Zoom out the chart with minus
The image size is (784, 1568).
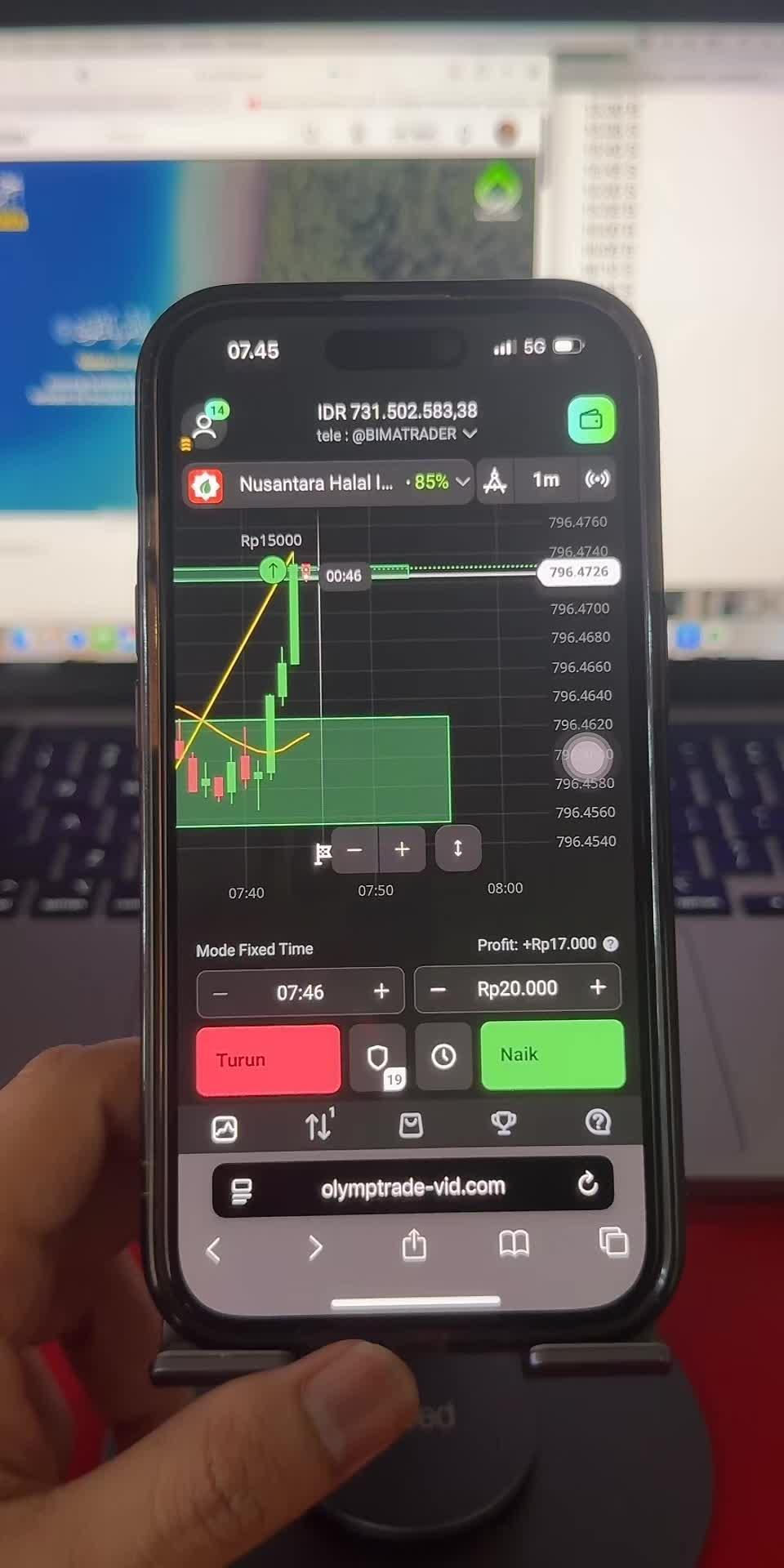tap(354, 850)
